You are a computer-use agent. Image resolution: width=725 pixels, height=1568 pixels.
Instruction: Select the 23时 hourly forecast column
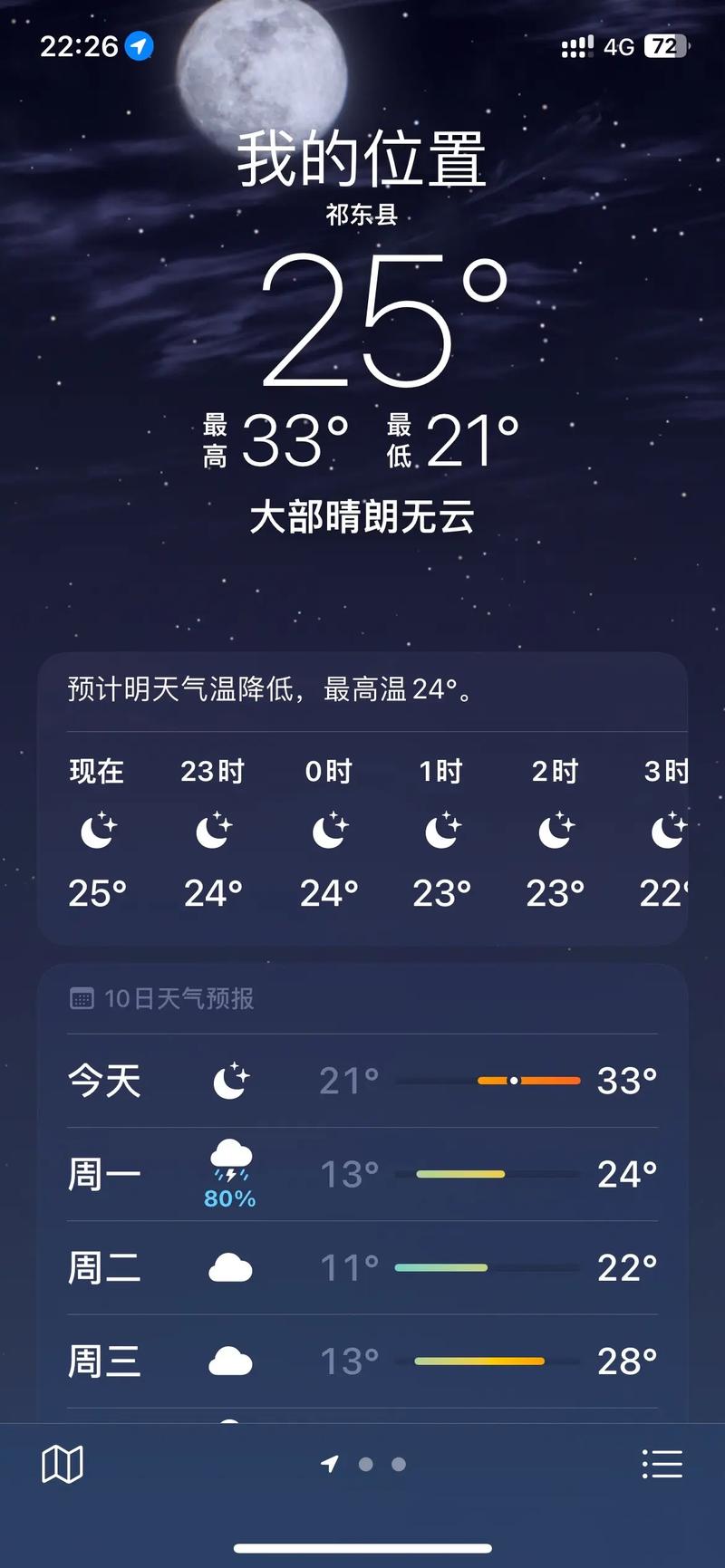tap(213, 831)
